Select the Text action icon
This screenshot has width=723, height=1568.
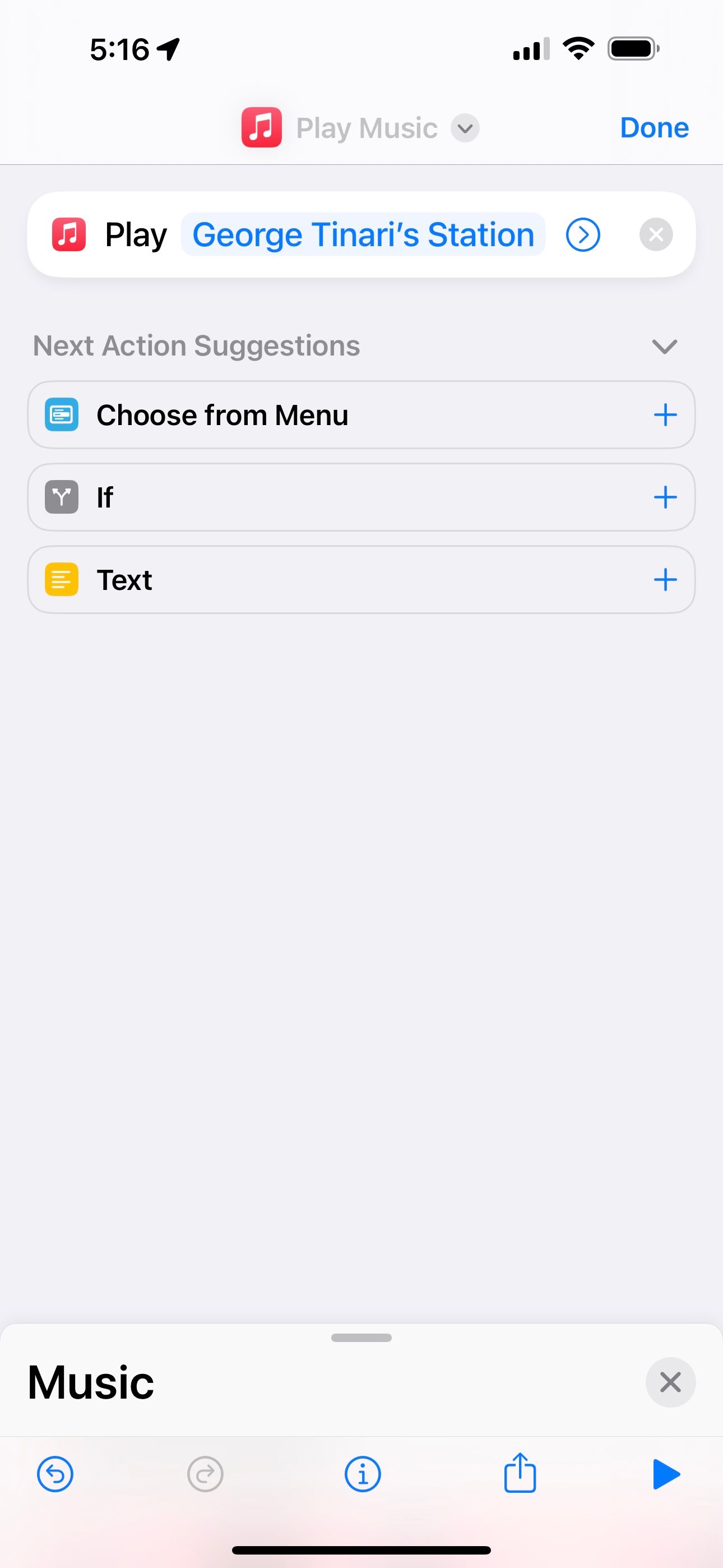(61, 579)
